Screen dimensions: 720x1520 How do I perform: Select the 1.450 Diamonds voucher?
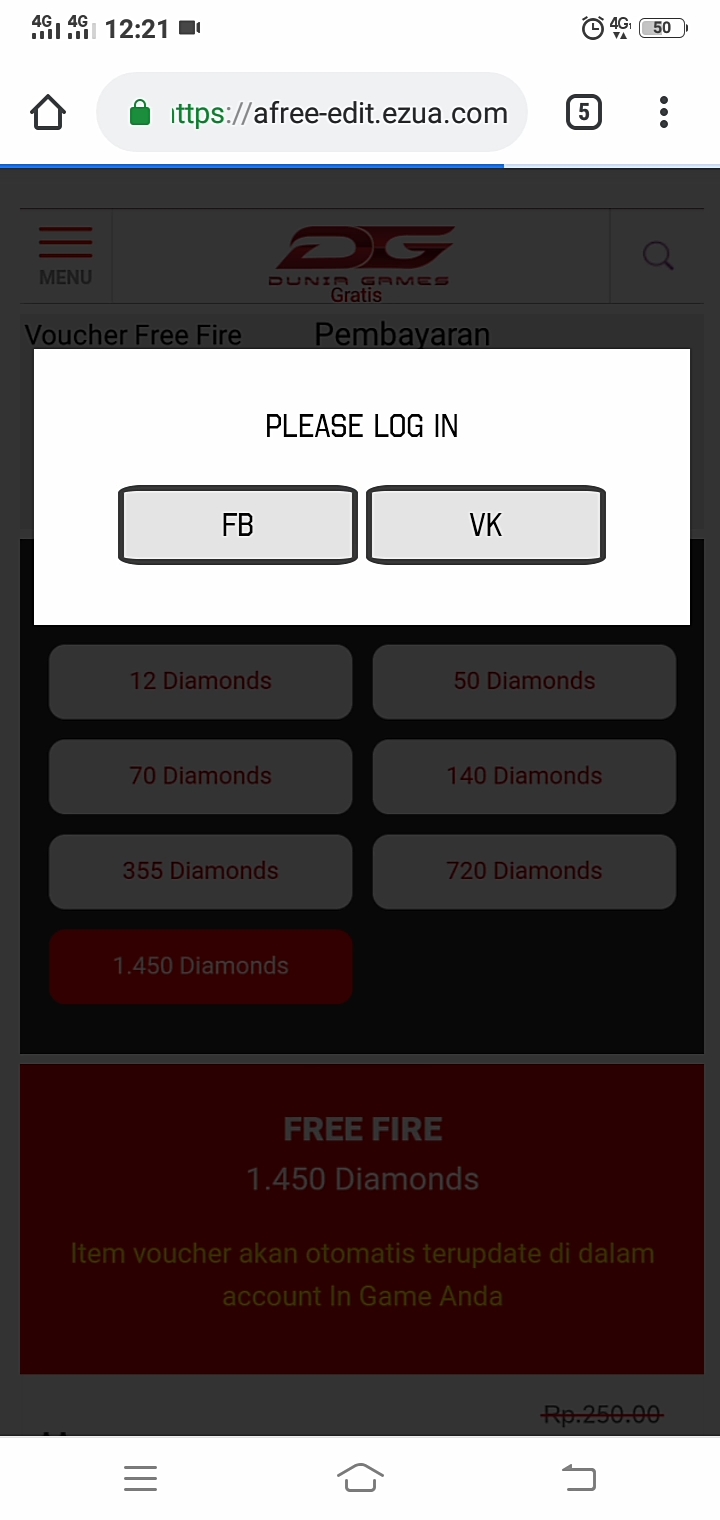tap(200, 966)
